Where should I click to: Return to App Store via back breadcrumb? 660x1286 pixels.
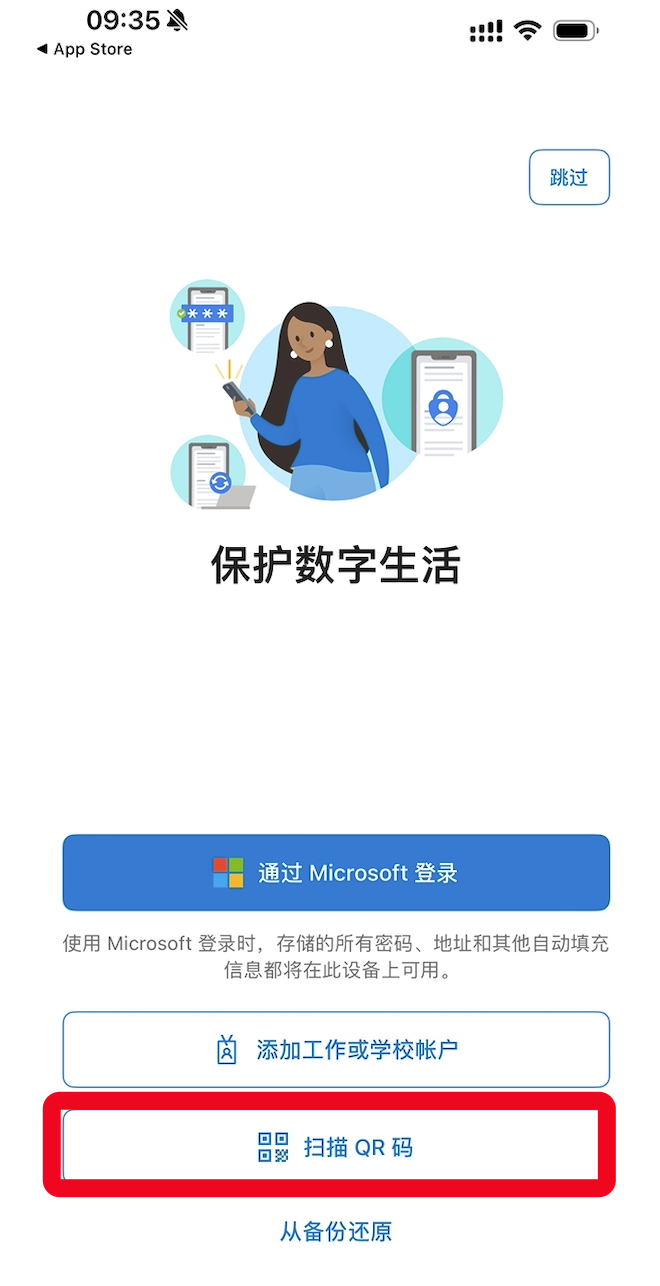(85, 49)
